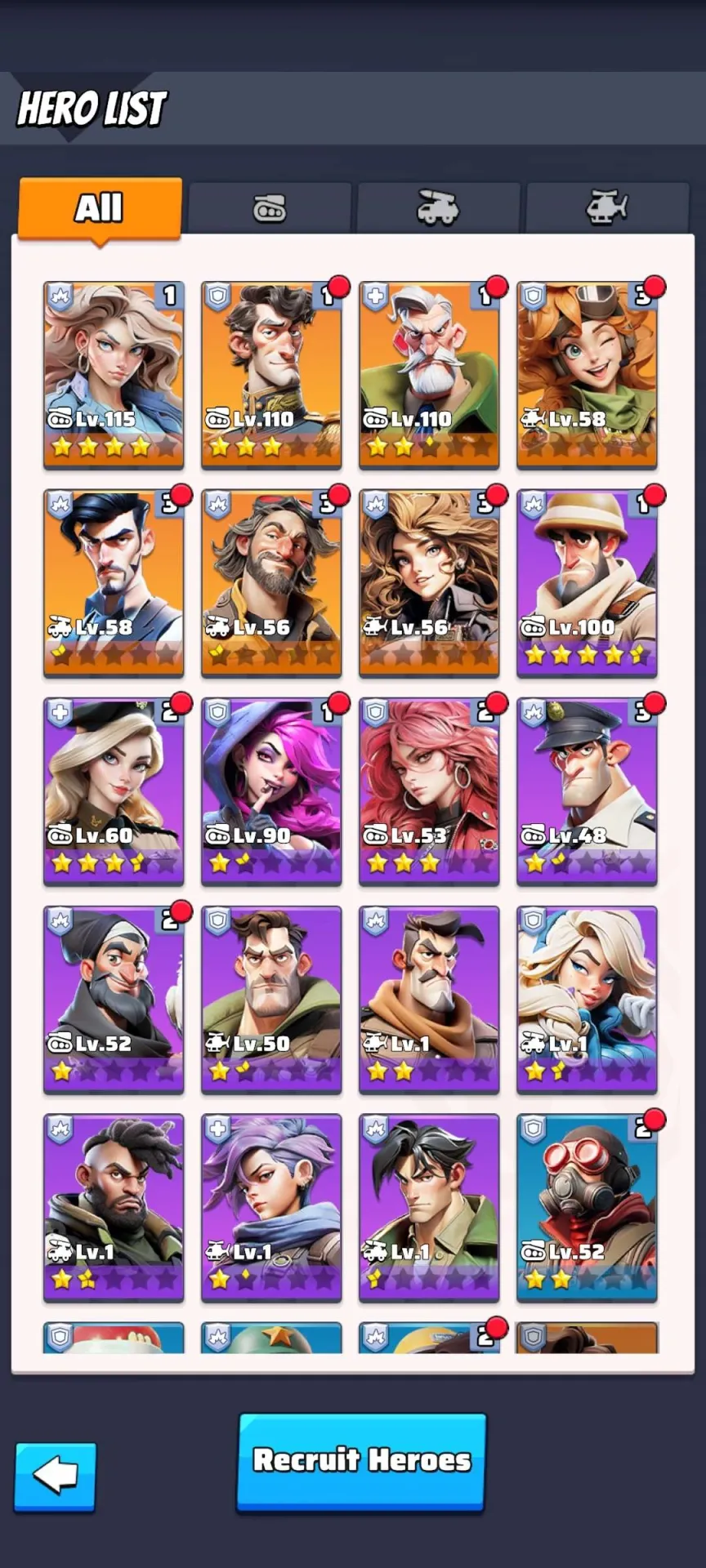
Task: Open the Lv.60 blonde officer card
Action: [114, 792]
